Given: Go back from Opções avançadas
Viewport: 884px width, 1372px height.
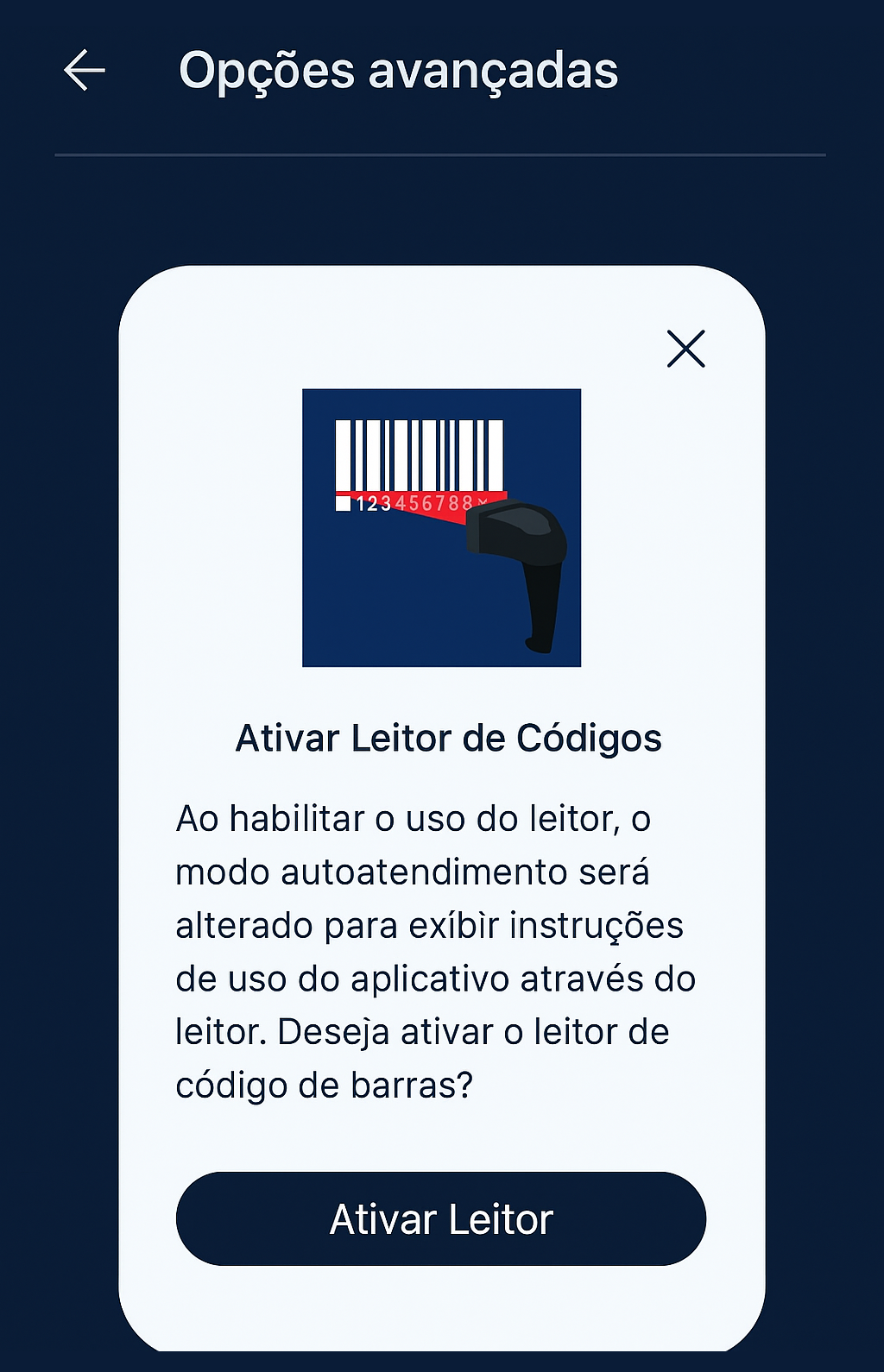Looking at the screenshot, I should [x=85, y=70].
